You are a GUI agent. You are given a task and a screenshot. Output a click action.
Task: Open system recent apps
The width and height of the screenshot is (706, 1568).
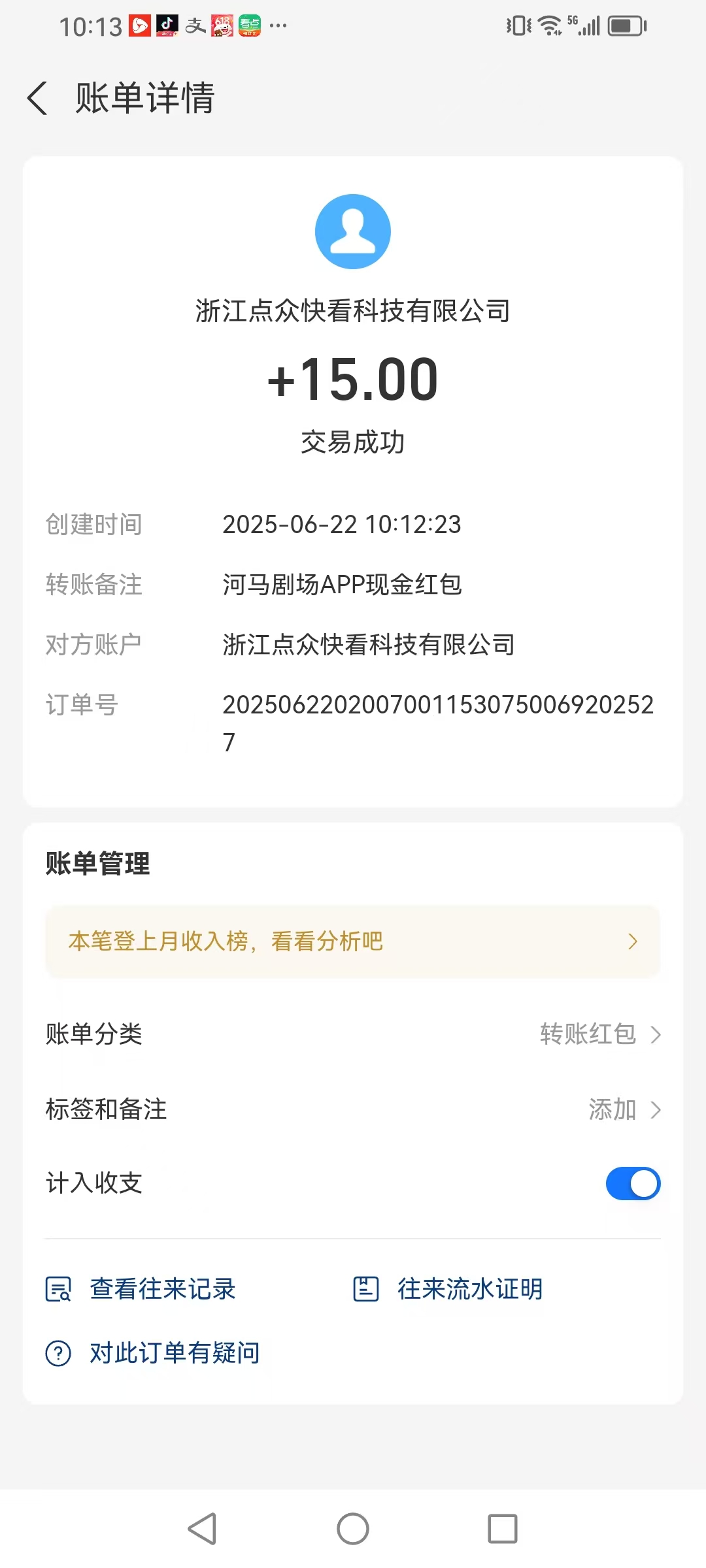click(502, 1529)
